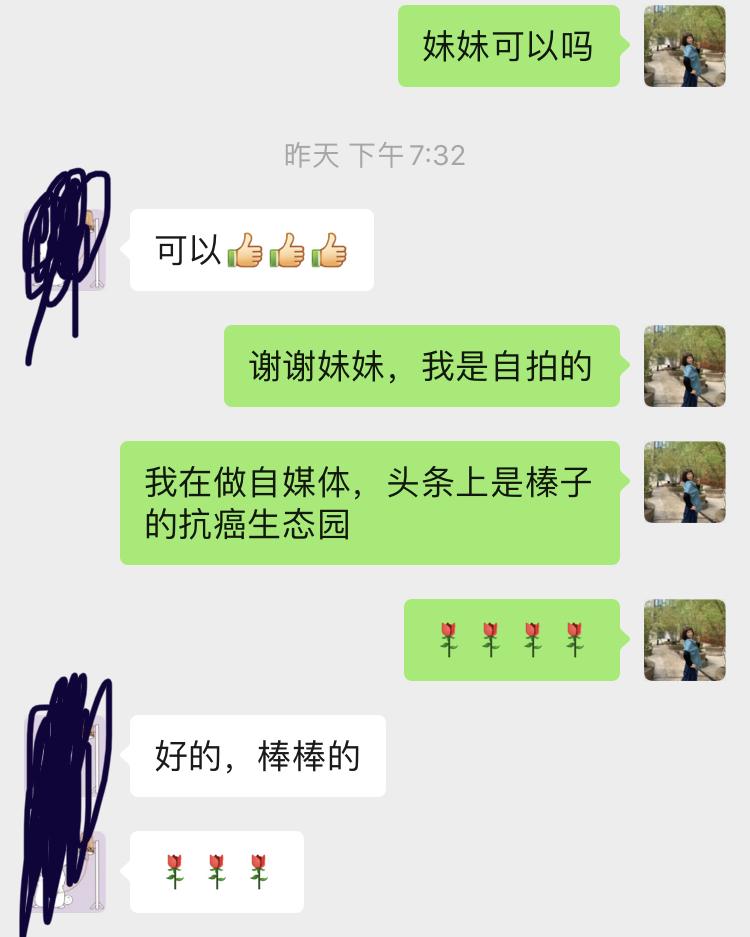750x937 pixels.
Task: Open the avatar beside the 自媒体 message
Action: pos(684,480)
